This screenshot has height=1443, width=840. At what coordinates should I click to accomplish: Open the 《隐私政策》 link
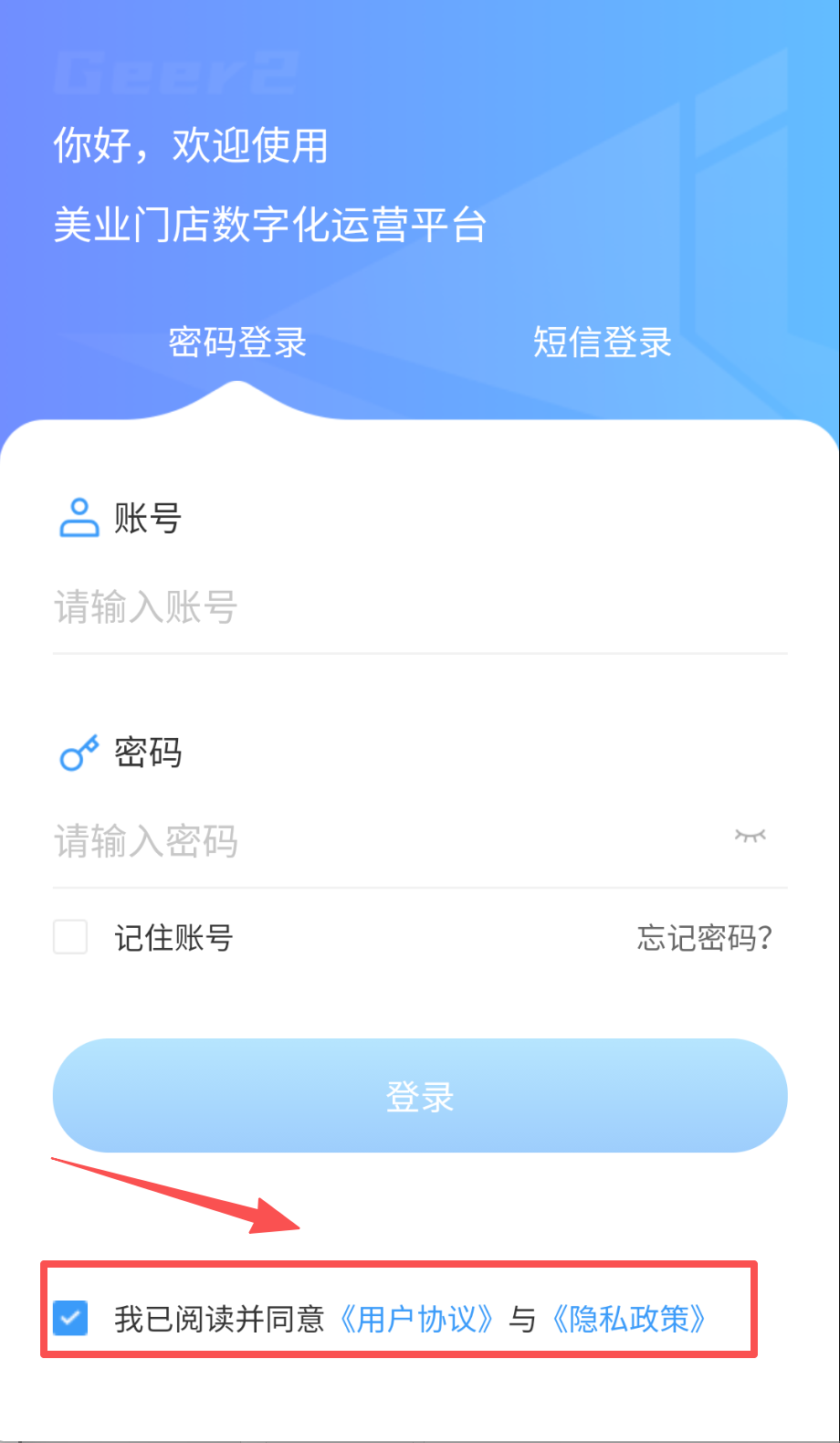pyautogui.click(x=629, y=1319)
